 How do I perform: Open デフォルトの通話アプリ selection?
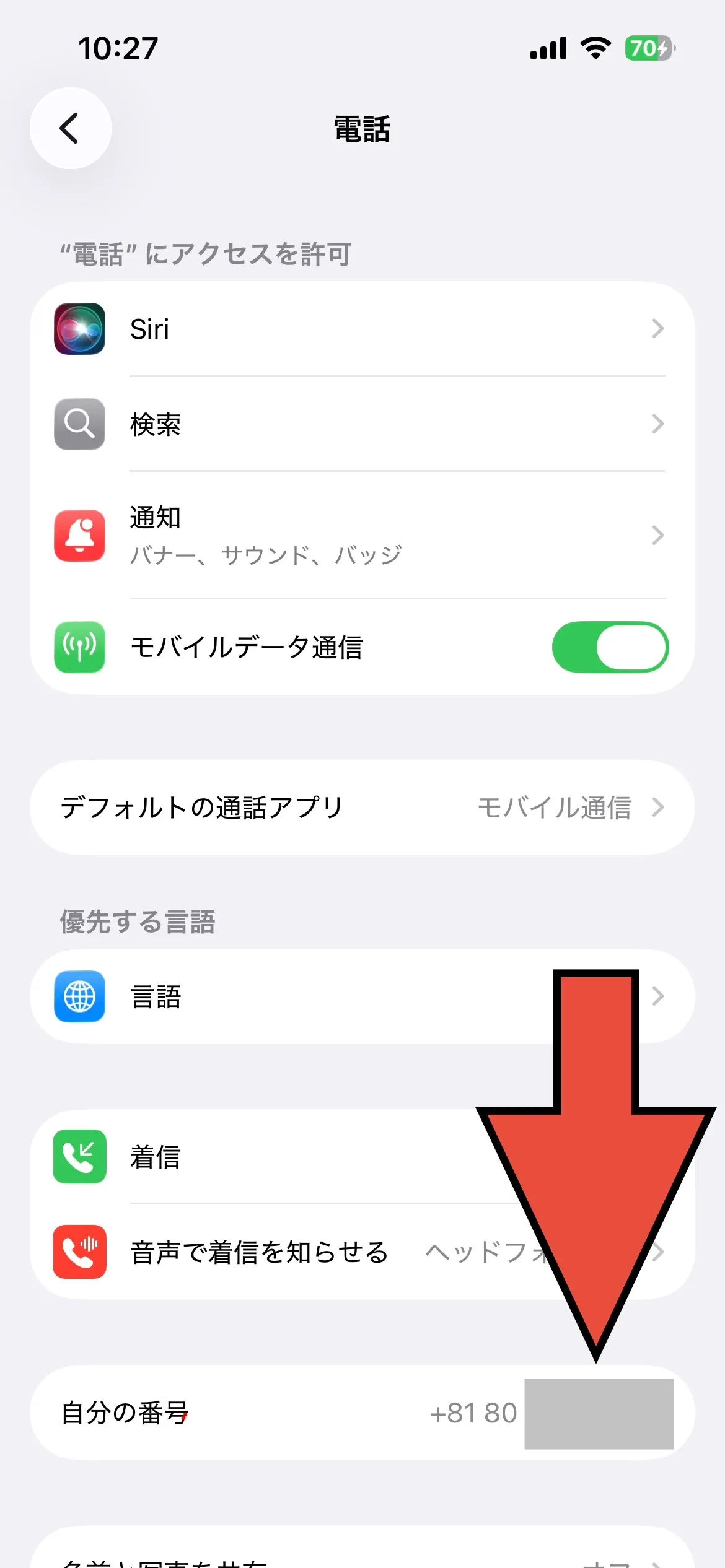pyautogui.click(x=362, y=807)
